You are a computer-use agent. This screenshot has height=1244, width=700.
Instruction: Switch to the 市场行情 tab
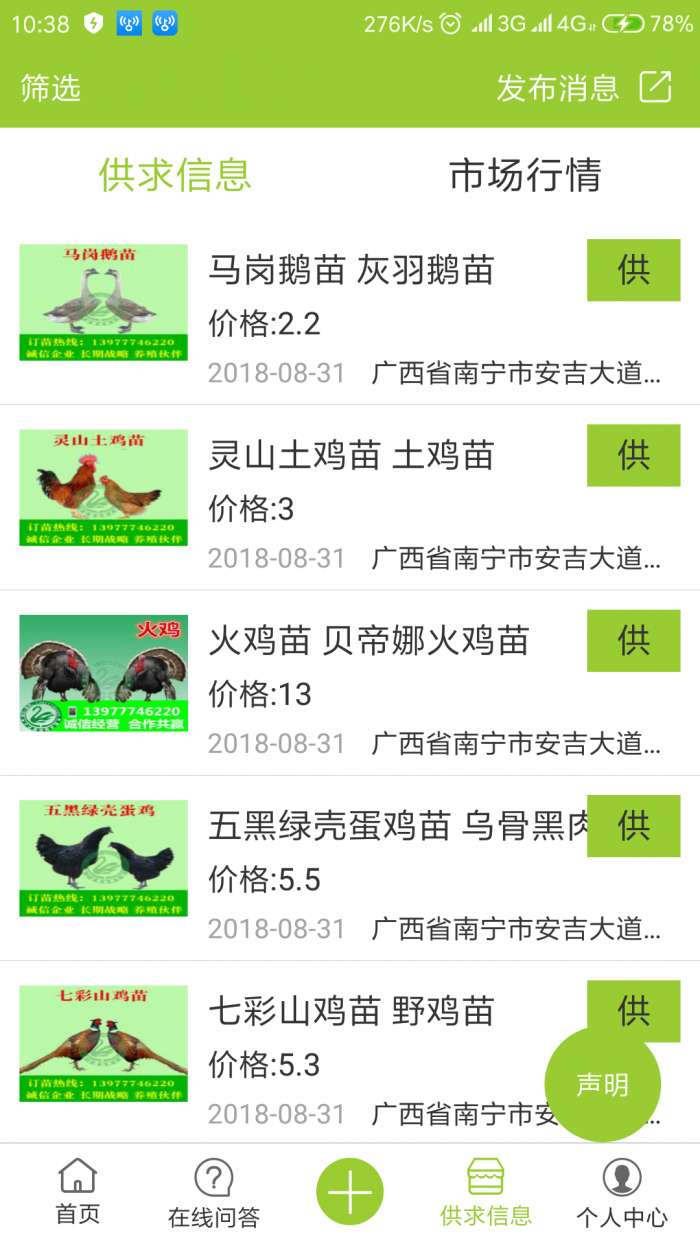coord(525,175)
